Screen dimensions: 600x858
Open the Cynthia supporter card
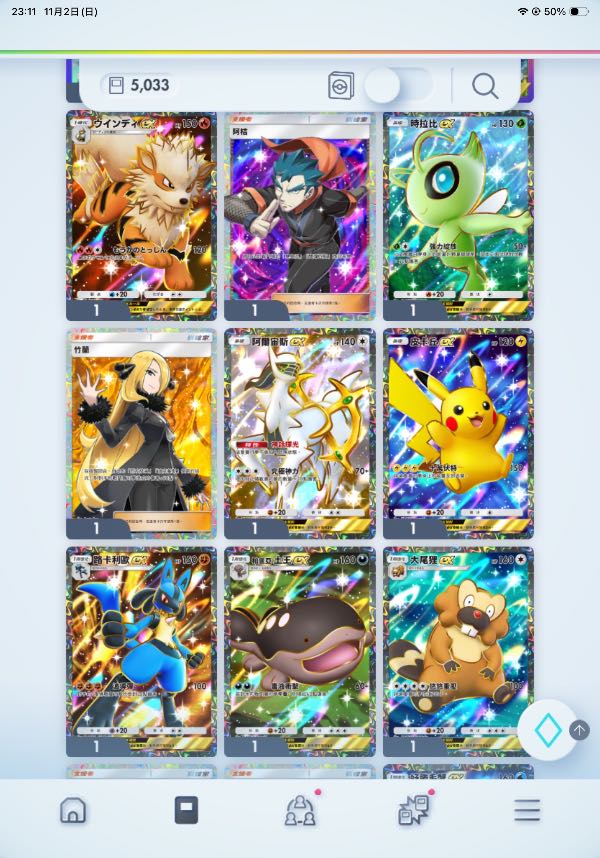tap(140, 428)
